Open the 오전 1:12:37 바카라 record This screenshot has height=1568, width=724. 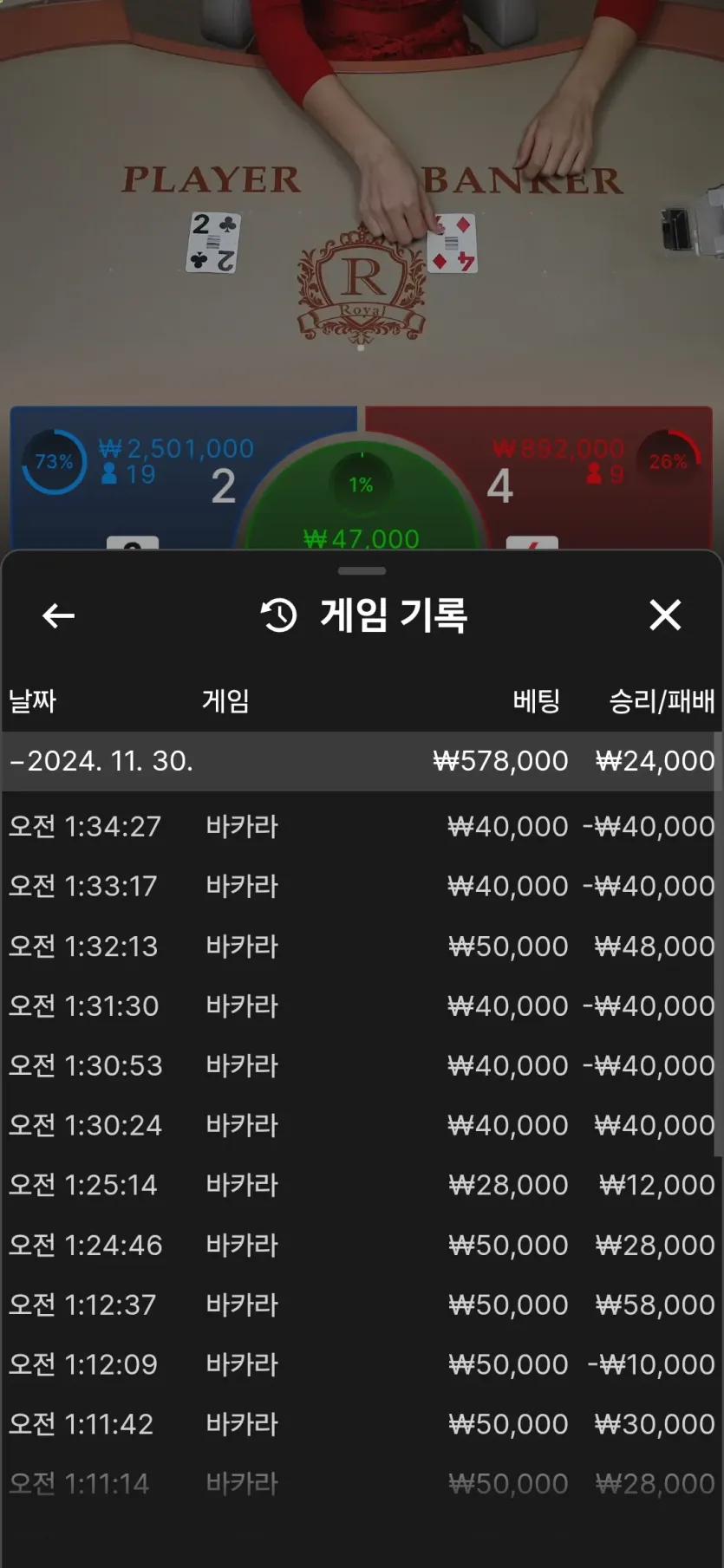(361, 1304)
